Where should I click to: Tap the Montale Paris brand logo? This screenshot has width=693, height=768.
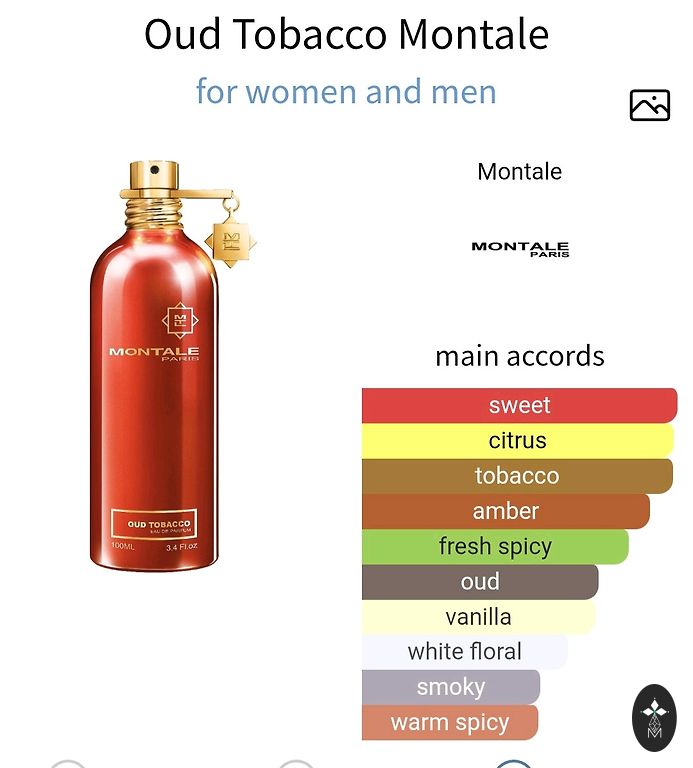520,248
